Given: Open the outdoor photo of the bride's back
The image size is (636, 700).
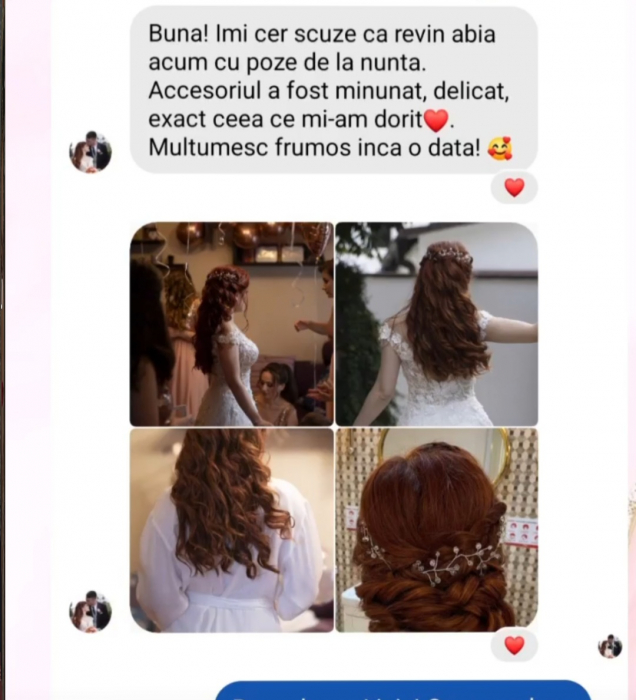Looking at the screenshot, I should tap(436, 324).
